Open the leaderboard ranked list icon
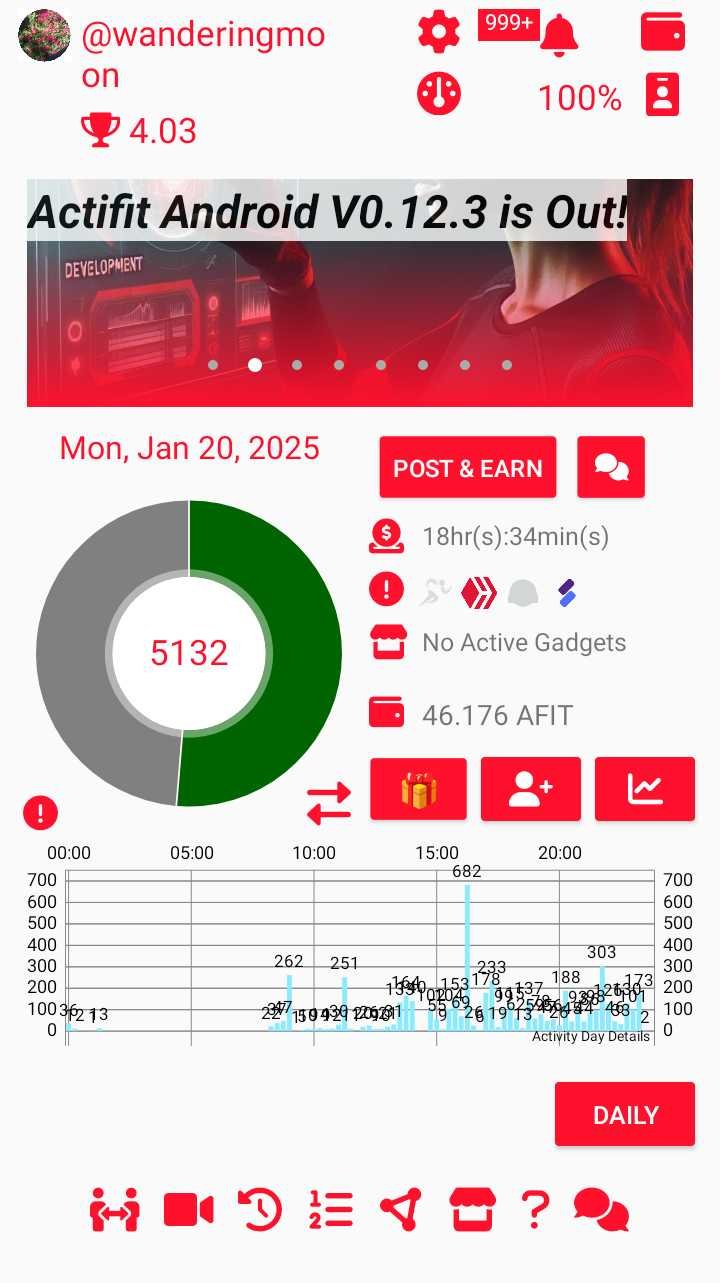The width and height of the screenshot is (720, 1283). 331,1211
